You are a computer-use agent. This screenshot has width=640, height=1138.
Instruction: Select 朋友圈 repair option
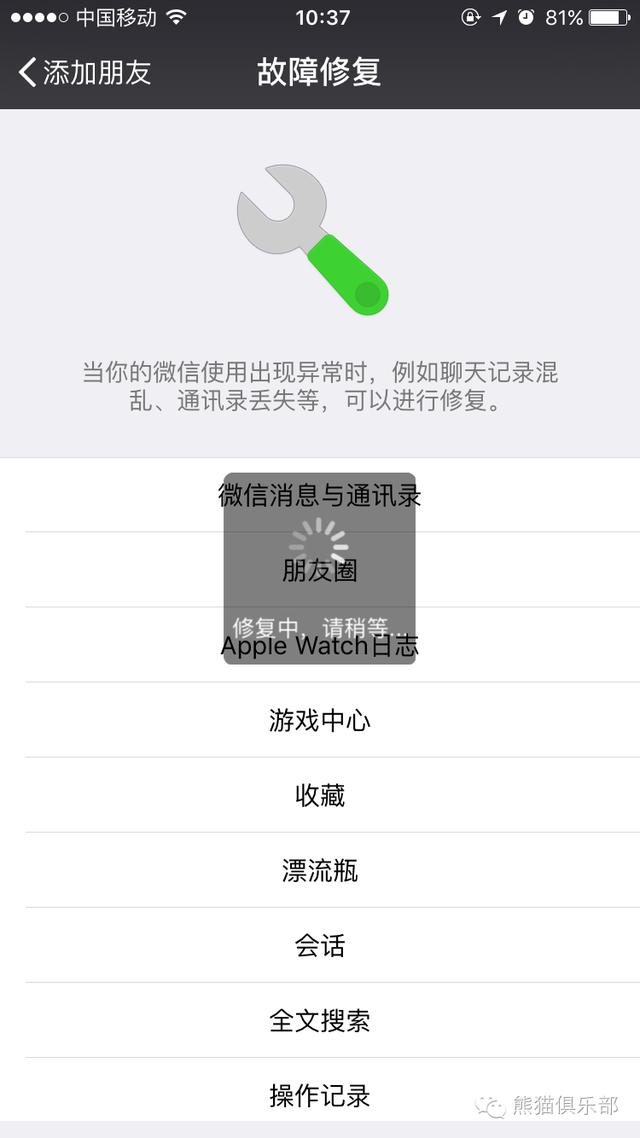point(320,570)
